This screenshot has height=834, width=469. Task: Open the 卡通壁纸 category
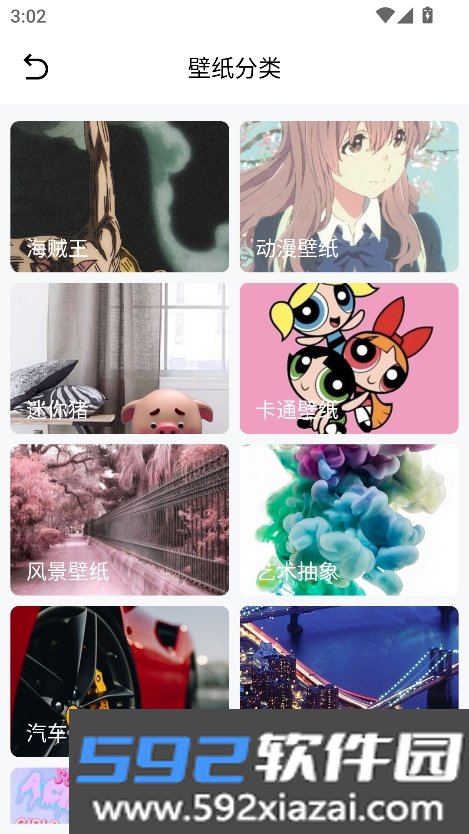tap(349, 358)
